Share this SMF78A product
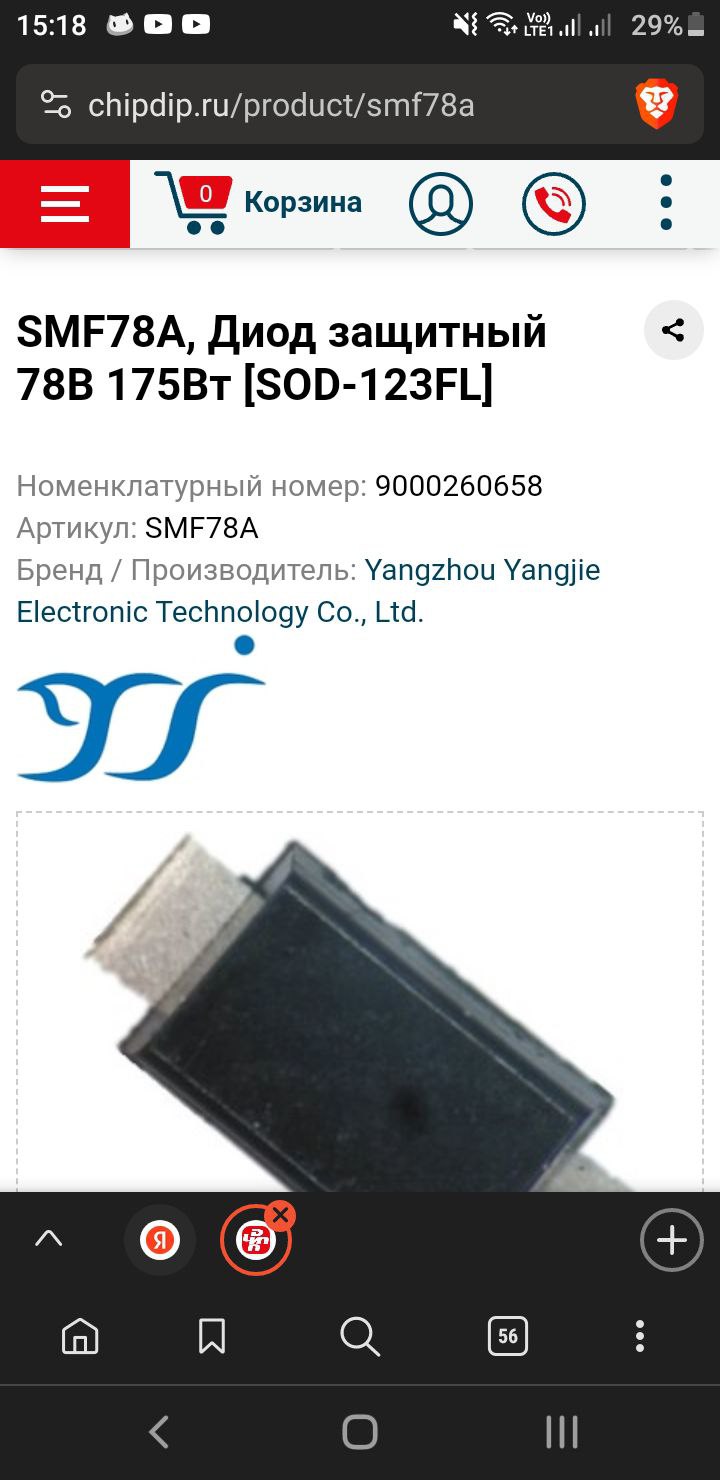 tap(673, 330)
